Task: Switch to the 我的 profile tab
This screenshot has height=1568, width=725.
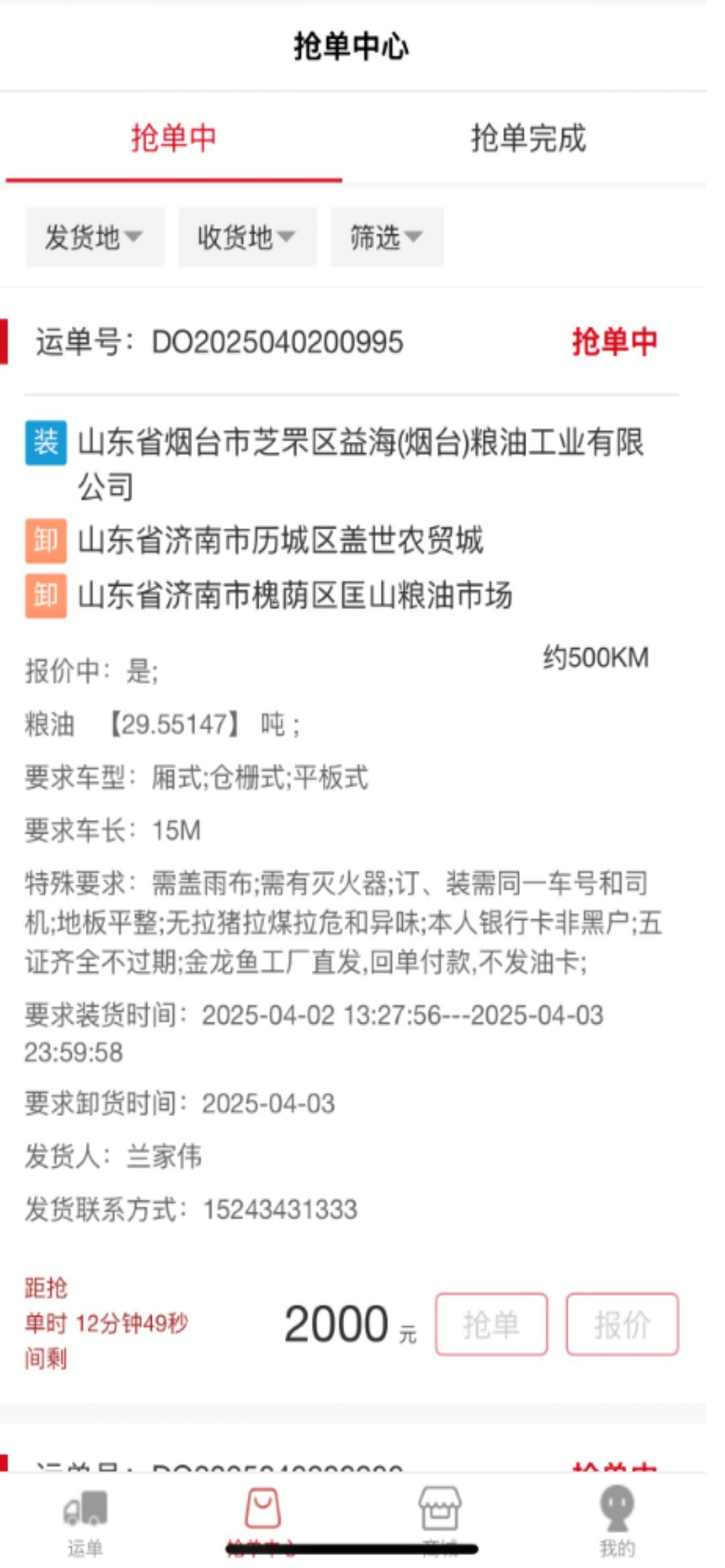Action: tap(616, 1520)
